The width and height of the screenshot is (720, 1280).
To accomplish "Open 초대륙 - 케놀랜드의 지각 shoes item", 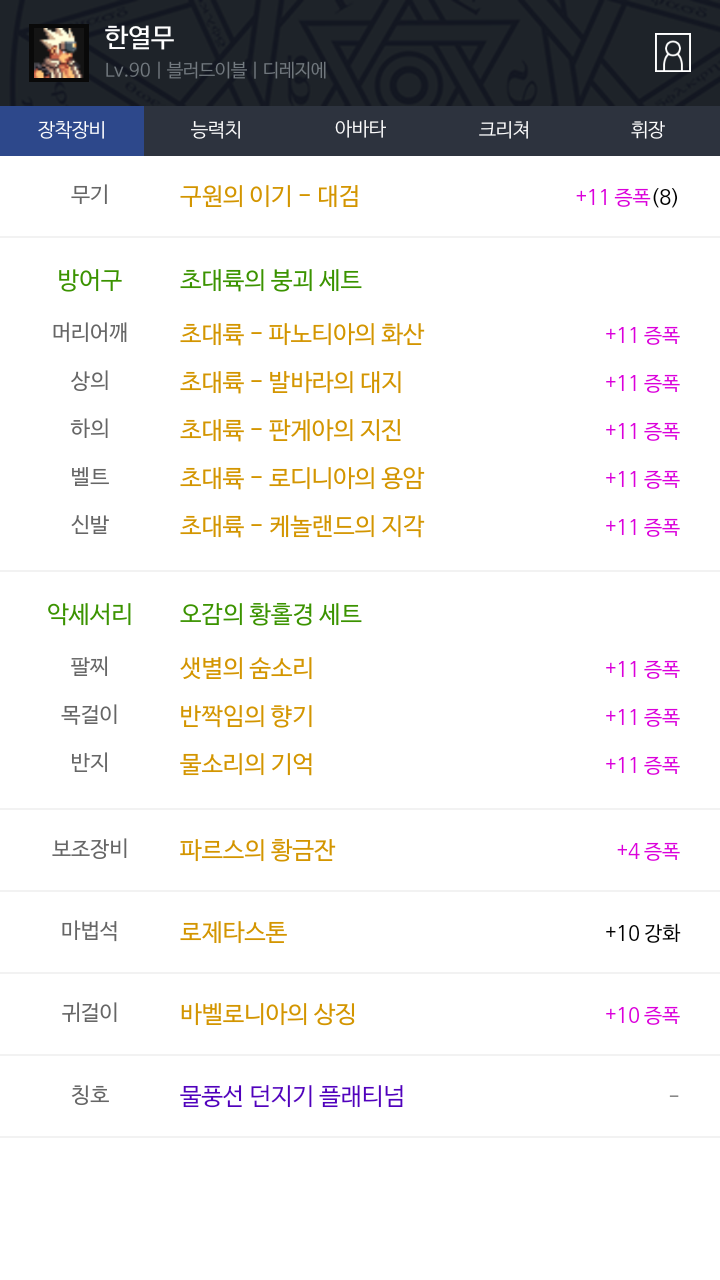I will pos(301,526).
